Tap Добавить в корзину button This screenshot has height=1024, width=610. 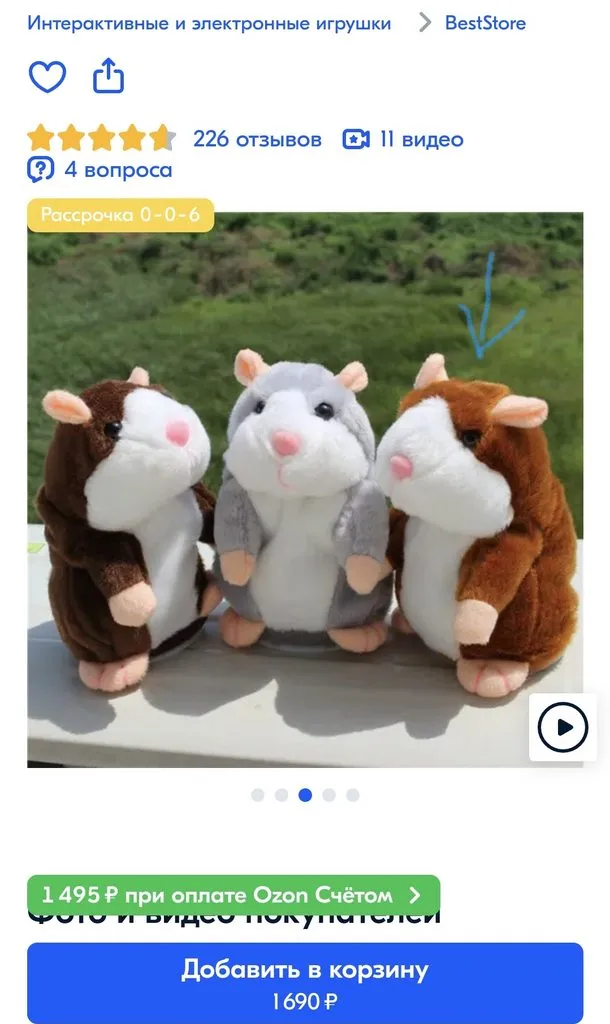tap(305, 982)
